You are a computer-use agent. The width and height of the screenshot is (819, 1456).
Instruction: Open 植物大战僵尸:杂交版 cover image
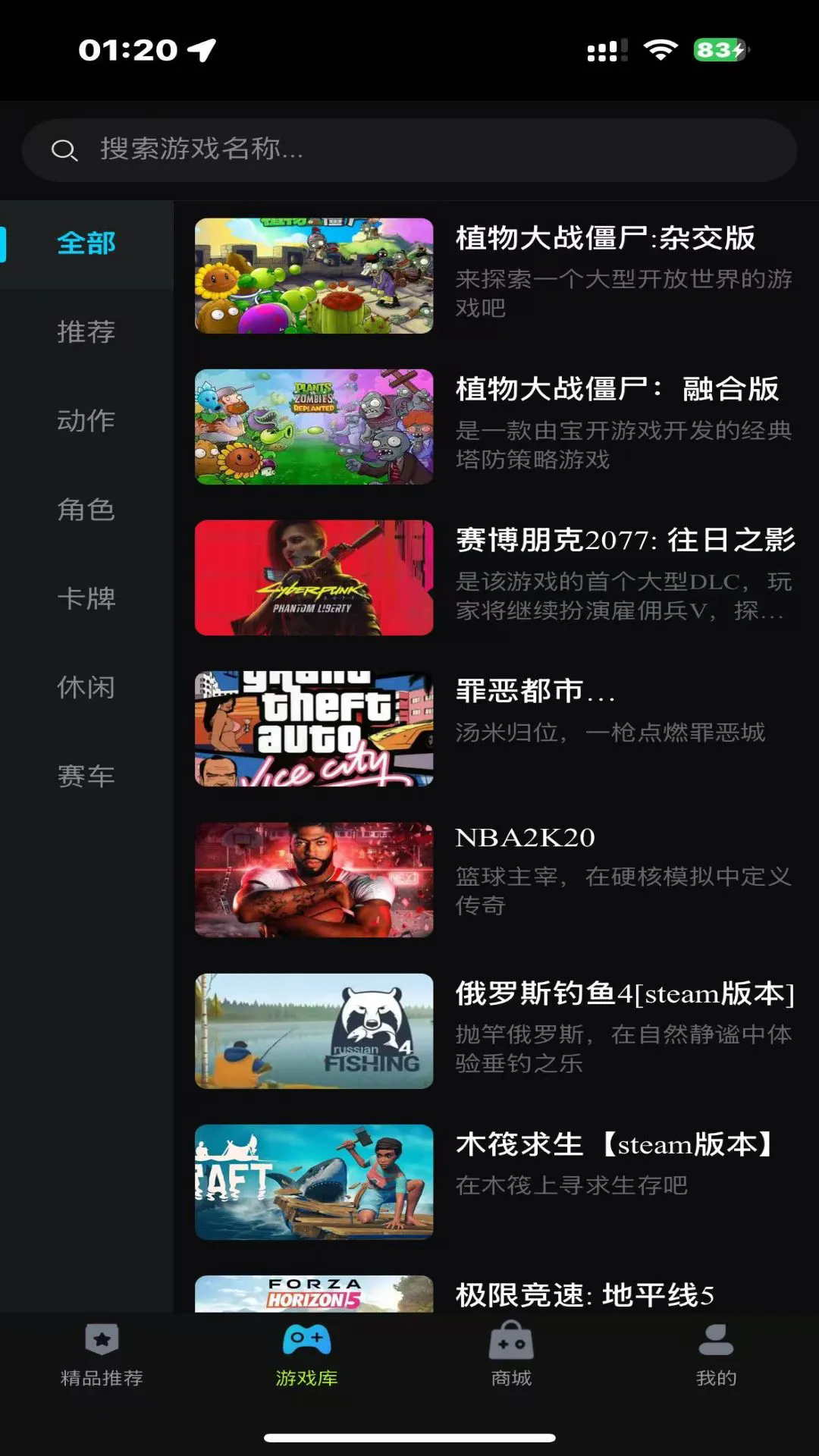pyautogui.click(x=313, y=275)
